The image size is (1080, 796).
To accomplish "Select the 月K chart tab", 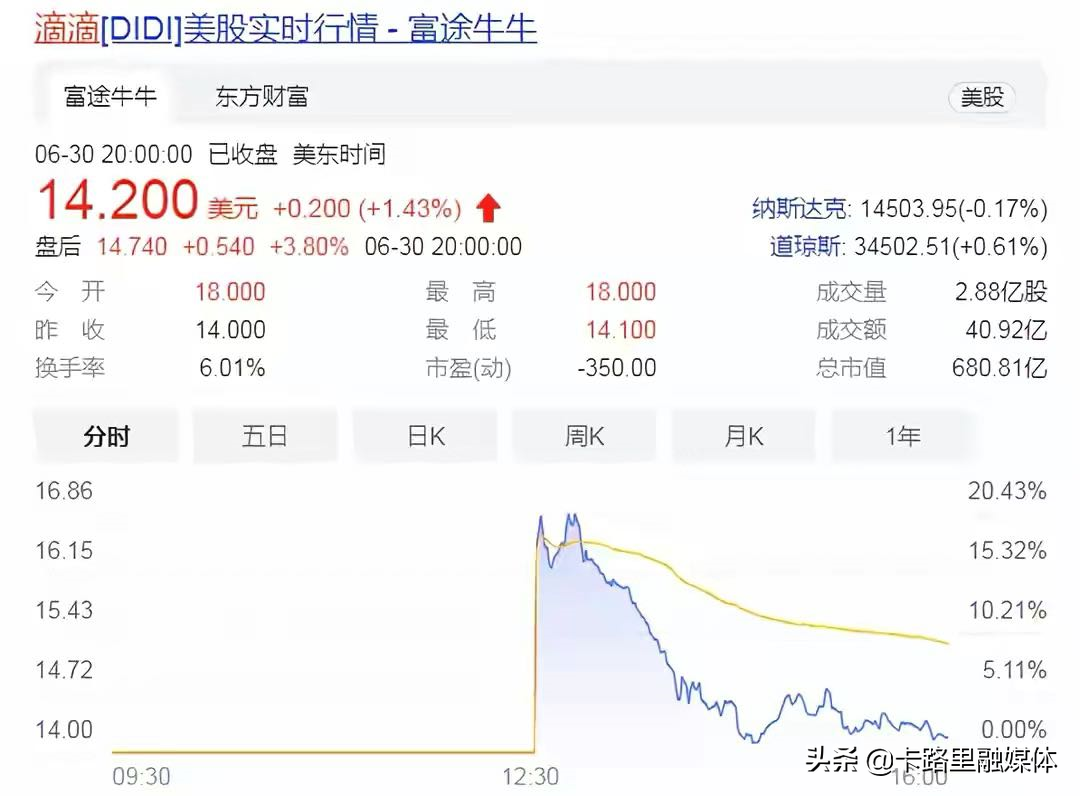I will tap(743, 436).
